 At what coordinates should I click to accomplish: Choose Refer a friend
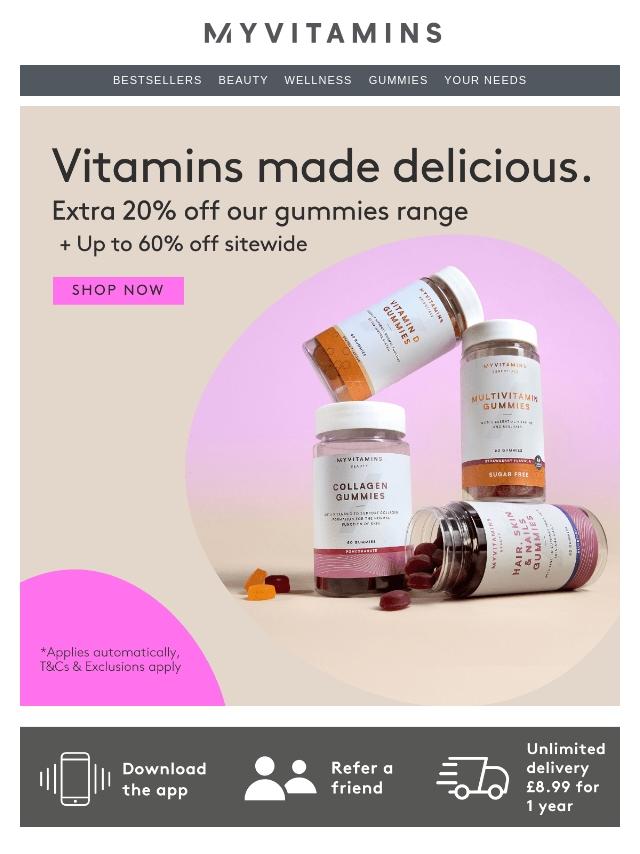click(320, 778)
